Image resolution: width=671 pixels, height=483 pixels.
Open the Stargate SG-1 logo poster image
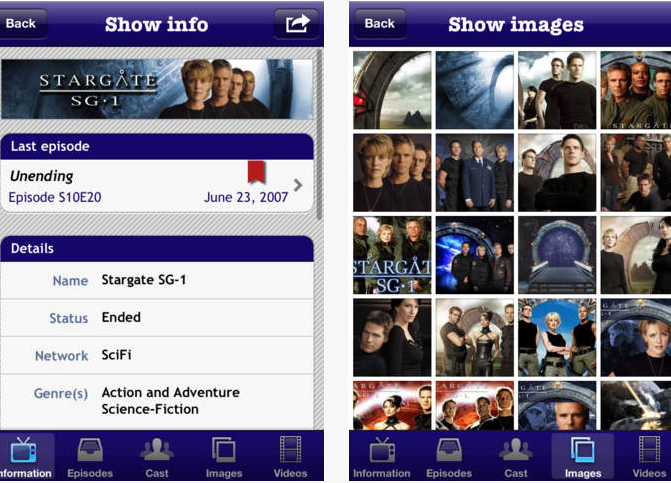(x=392, y=255)
